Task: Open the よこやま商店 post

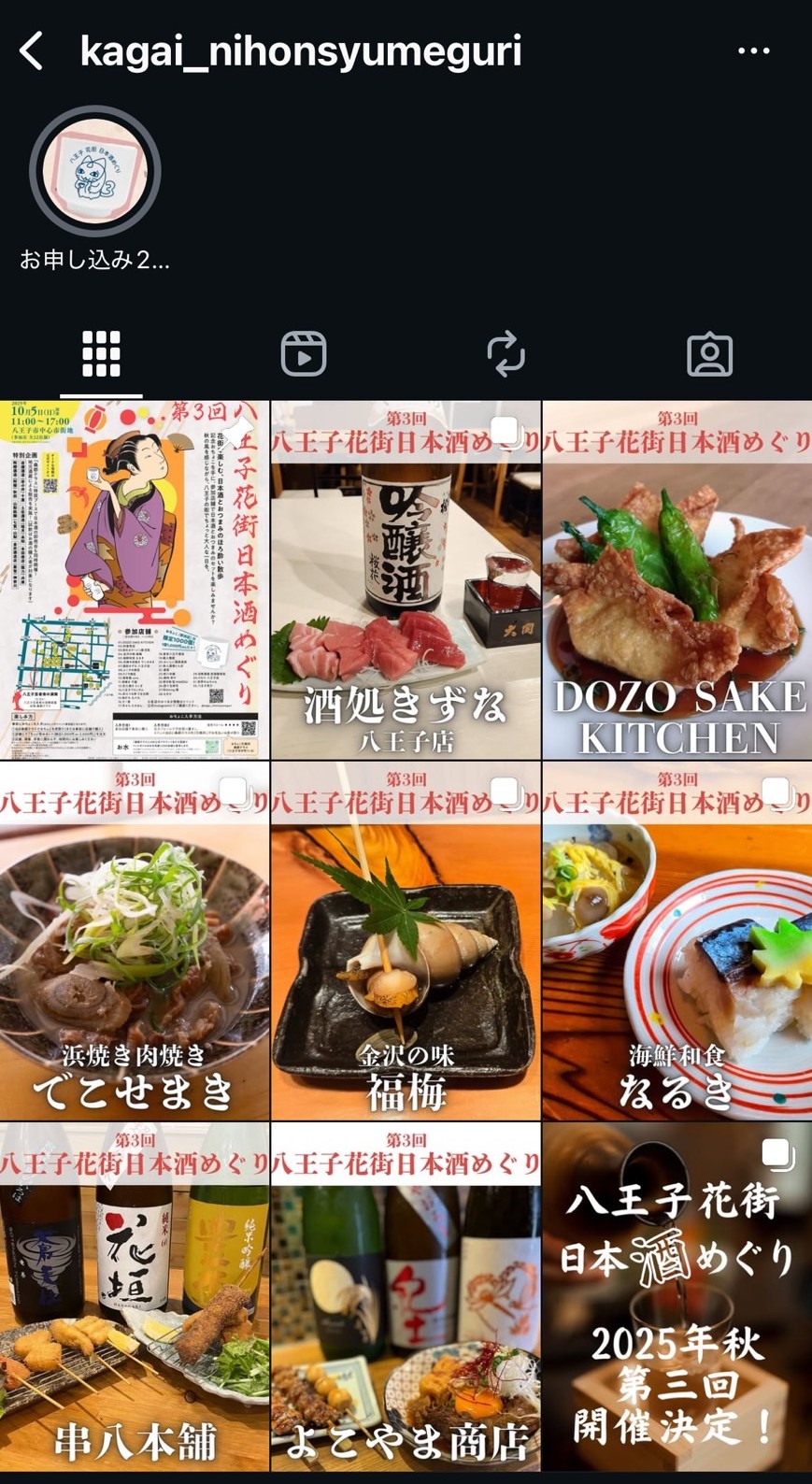Action: coord(406,1297)
